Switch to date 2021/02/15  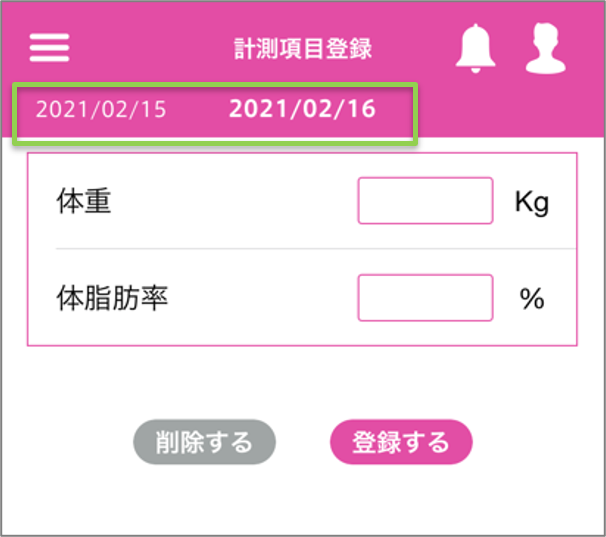point(101,109)
